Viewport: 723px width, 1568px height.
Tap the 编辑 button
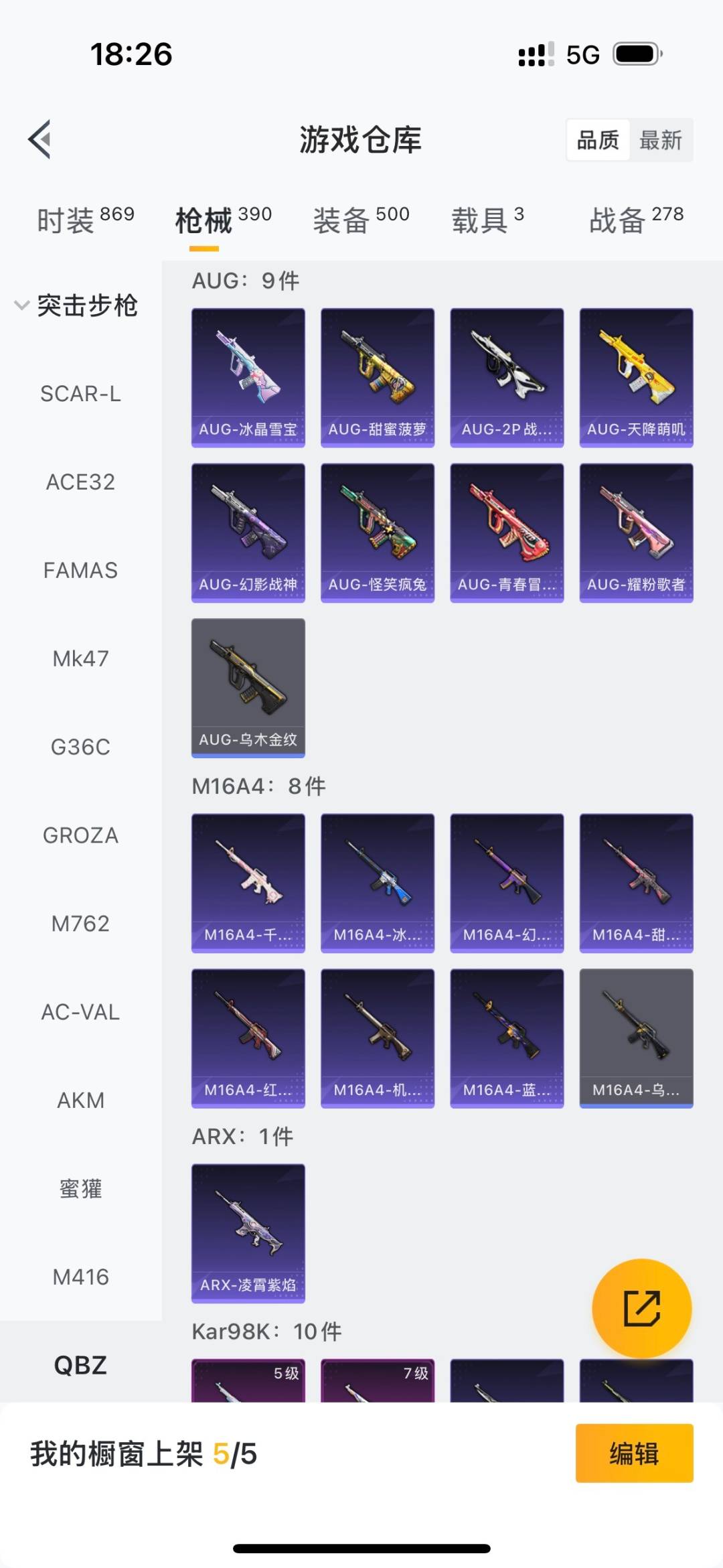[634, 1453]
